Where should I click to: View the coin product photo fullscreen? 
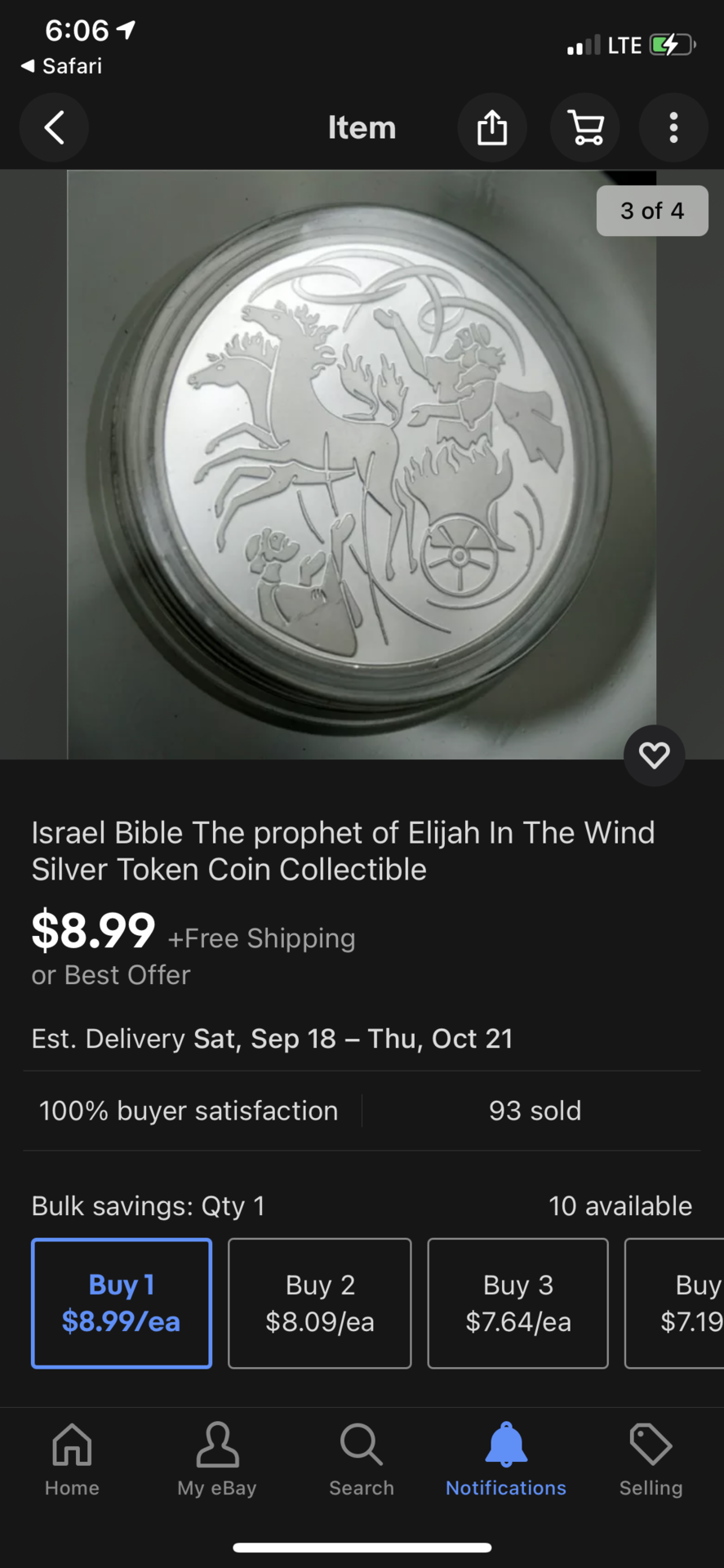tap(361, 464)
